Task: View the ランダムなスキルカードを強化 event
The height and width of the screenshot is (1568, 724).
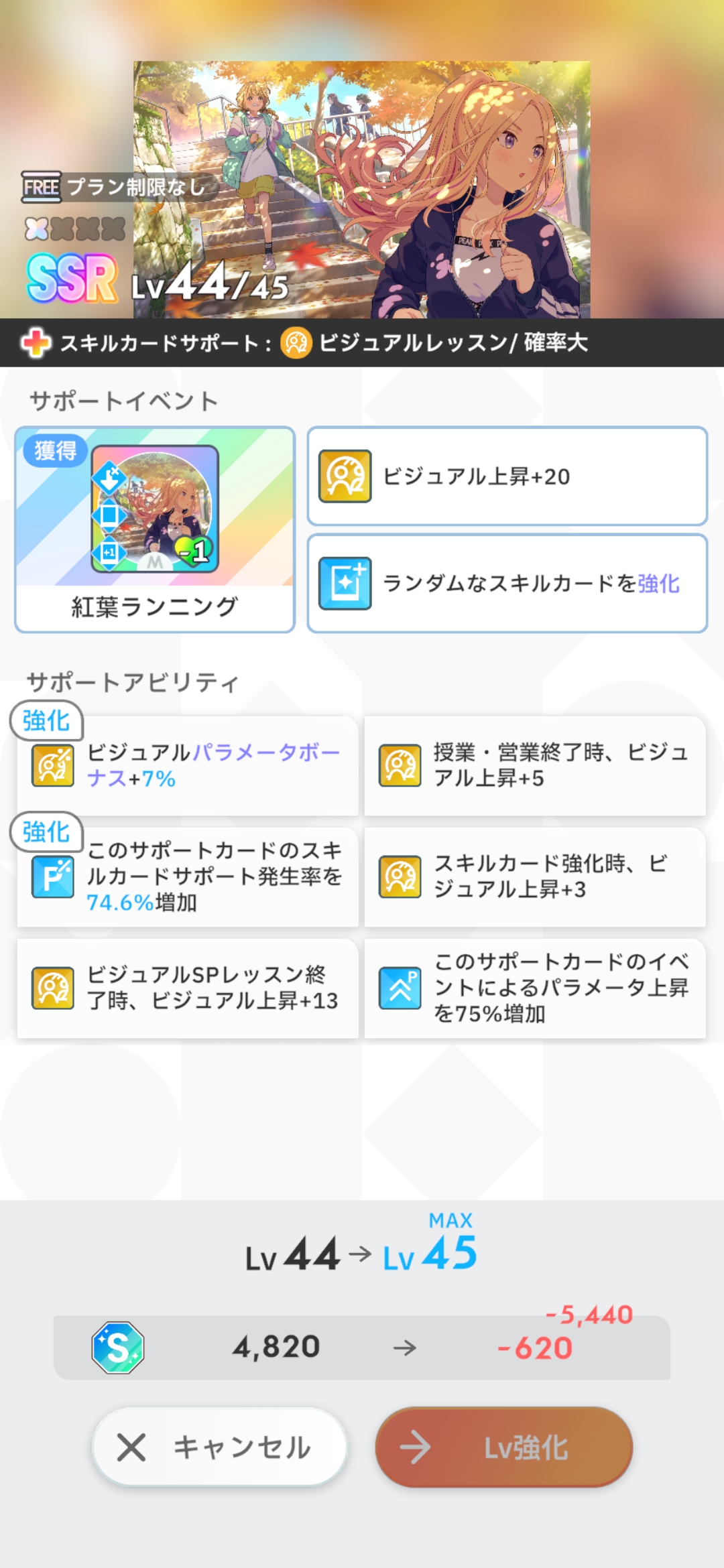Action: (507, 584)
